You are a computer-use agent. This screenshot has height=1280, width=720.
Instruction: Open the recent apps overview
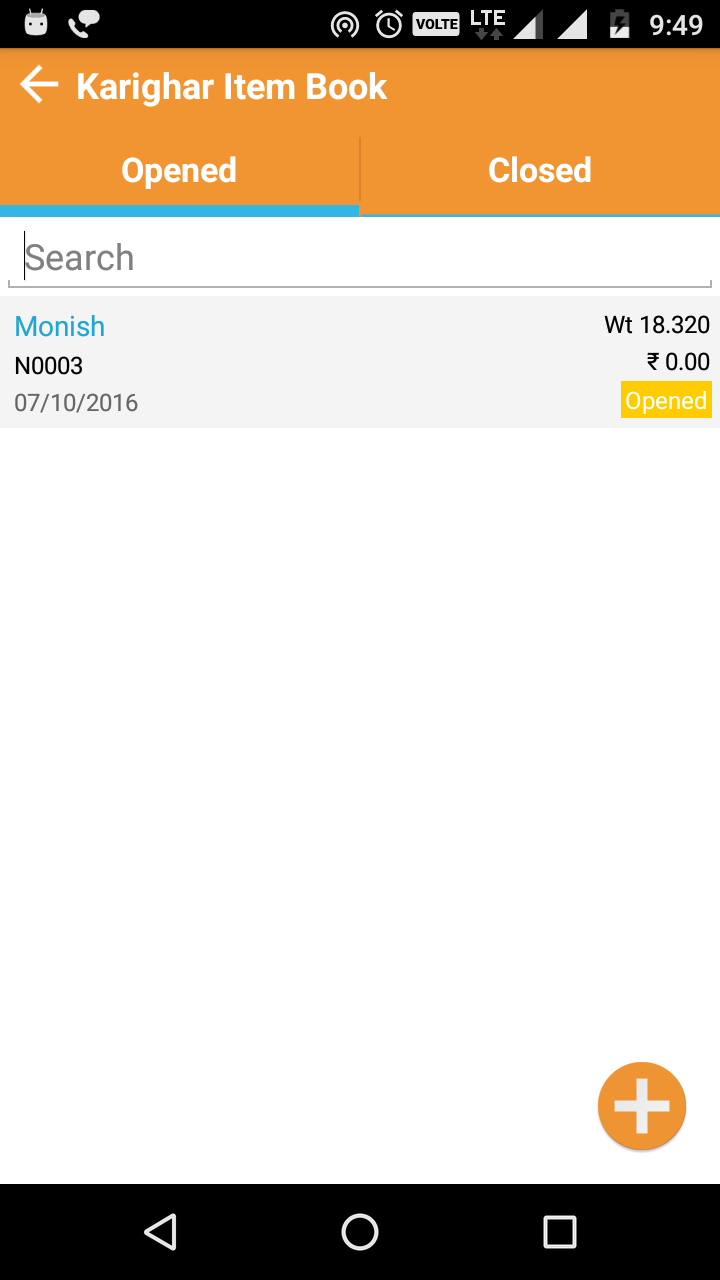click(x=559, y=1232)
